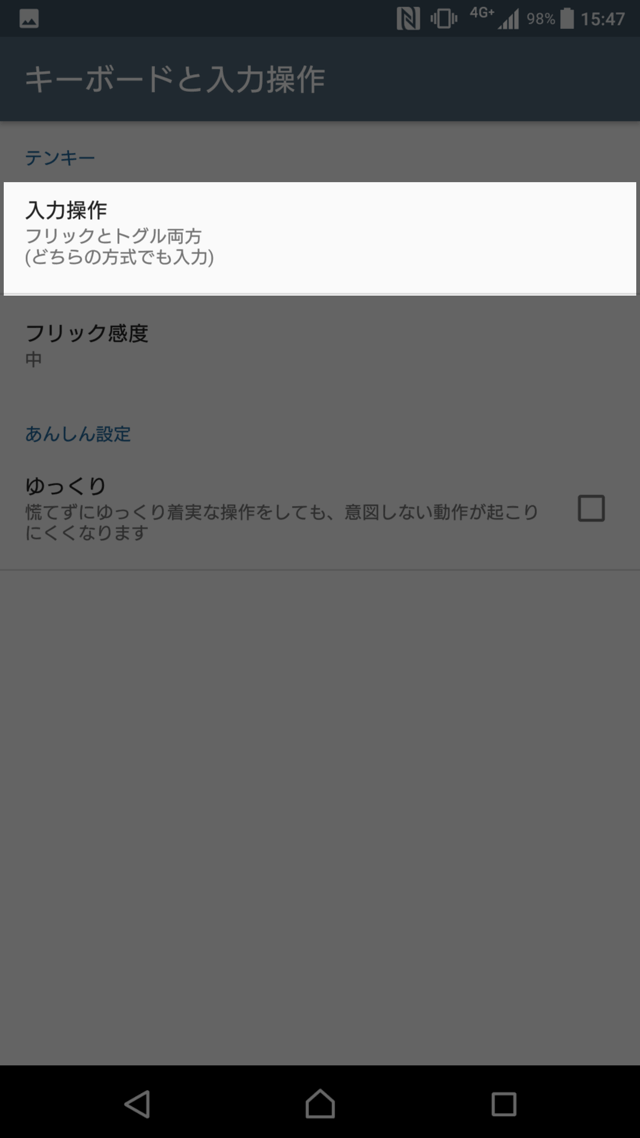
Task: Open the 入力操作 setting row
Action: tap(320, 238)
